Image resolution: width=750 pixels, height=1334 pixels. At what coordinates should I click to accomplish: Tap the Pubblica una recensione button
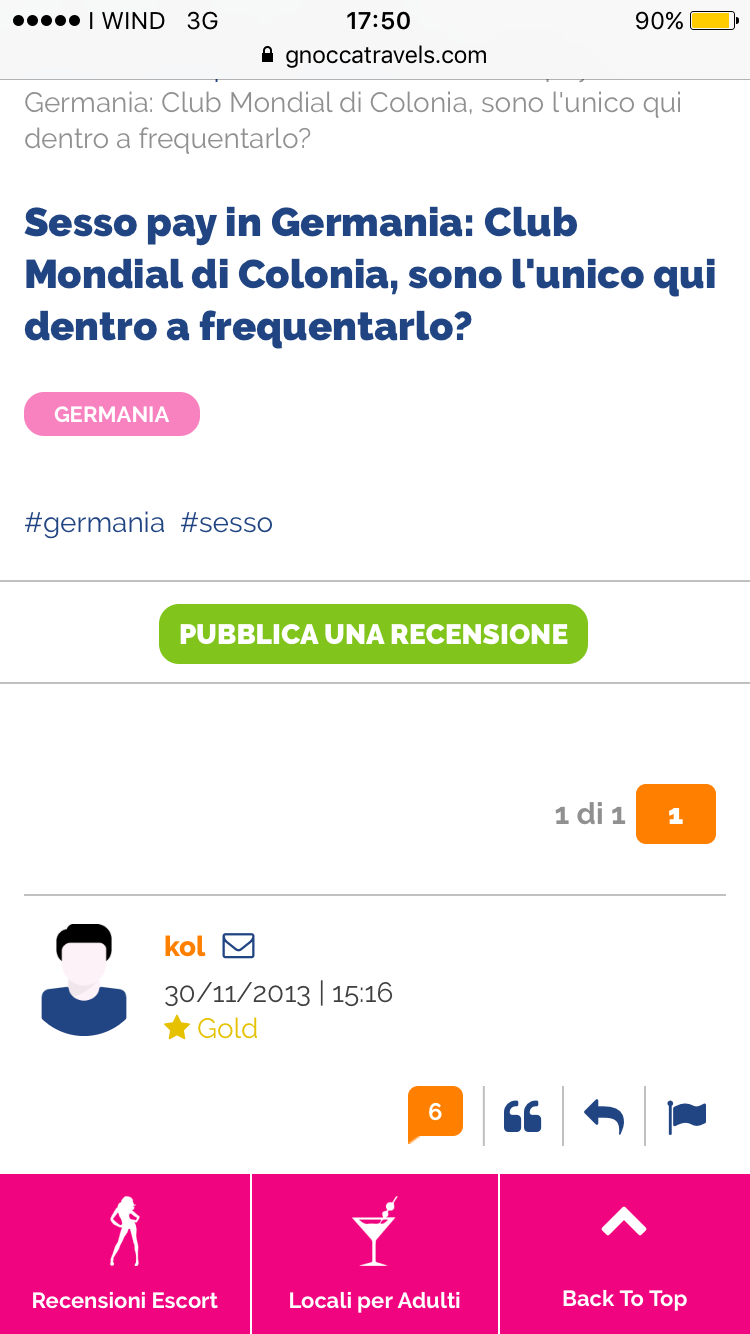click(373, 634)
